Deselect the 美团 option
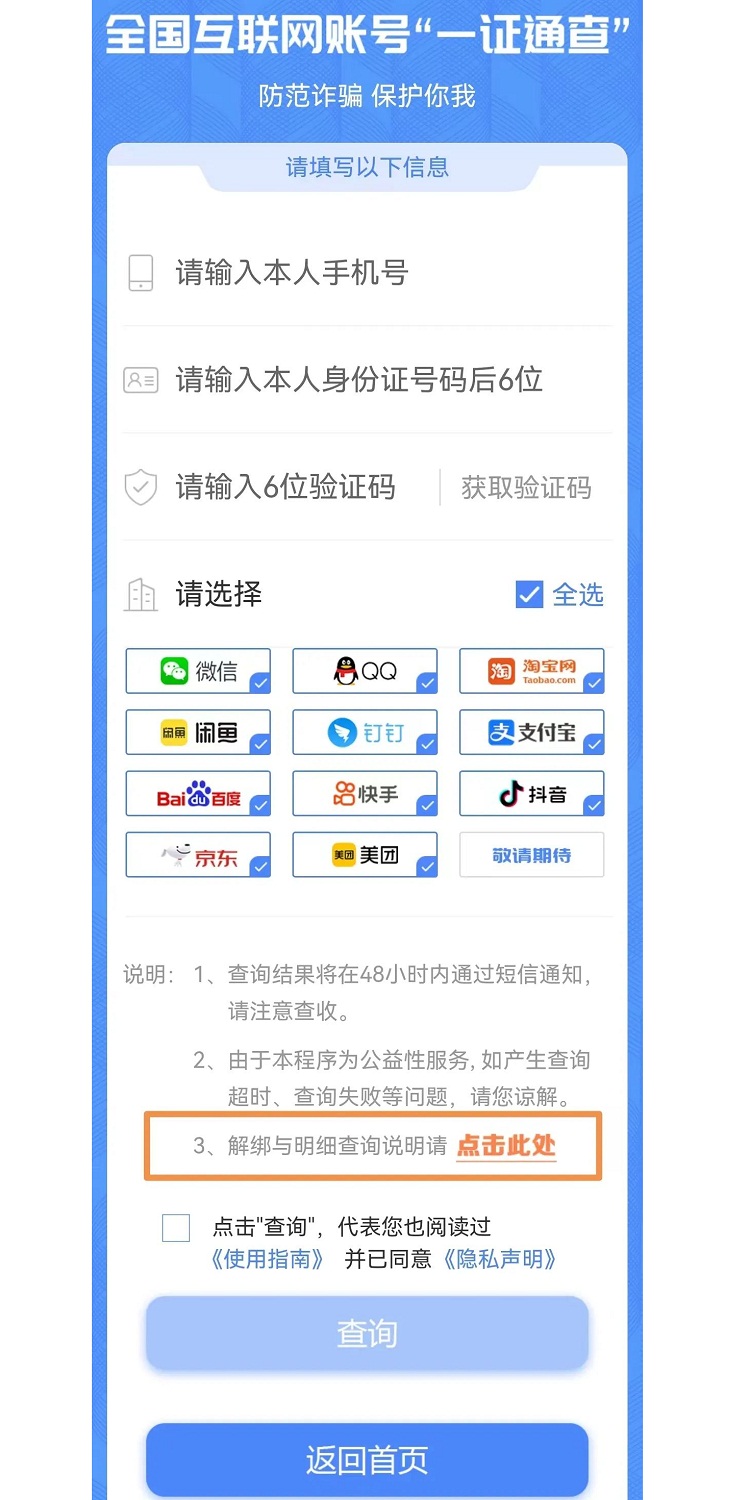 (x=365, y=855)
